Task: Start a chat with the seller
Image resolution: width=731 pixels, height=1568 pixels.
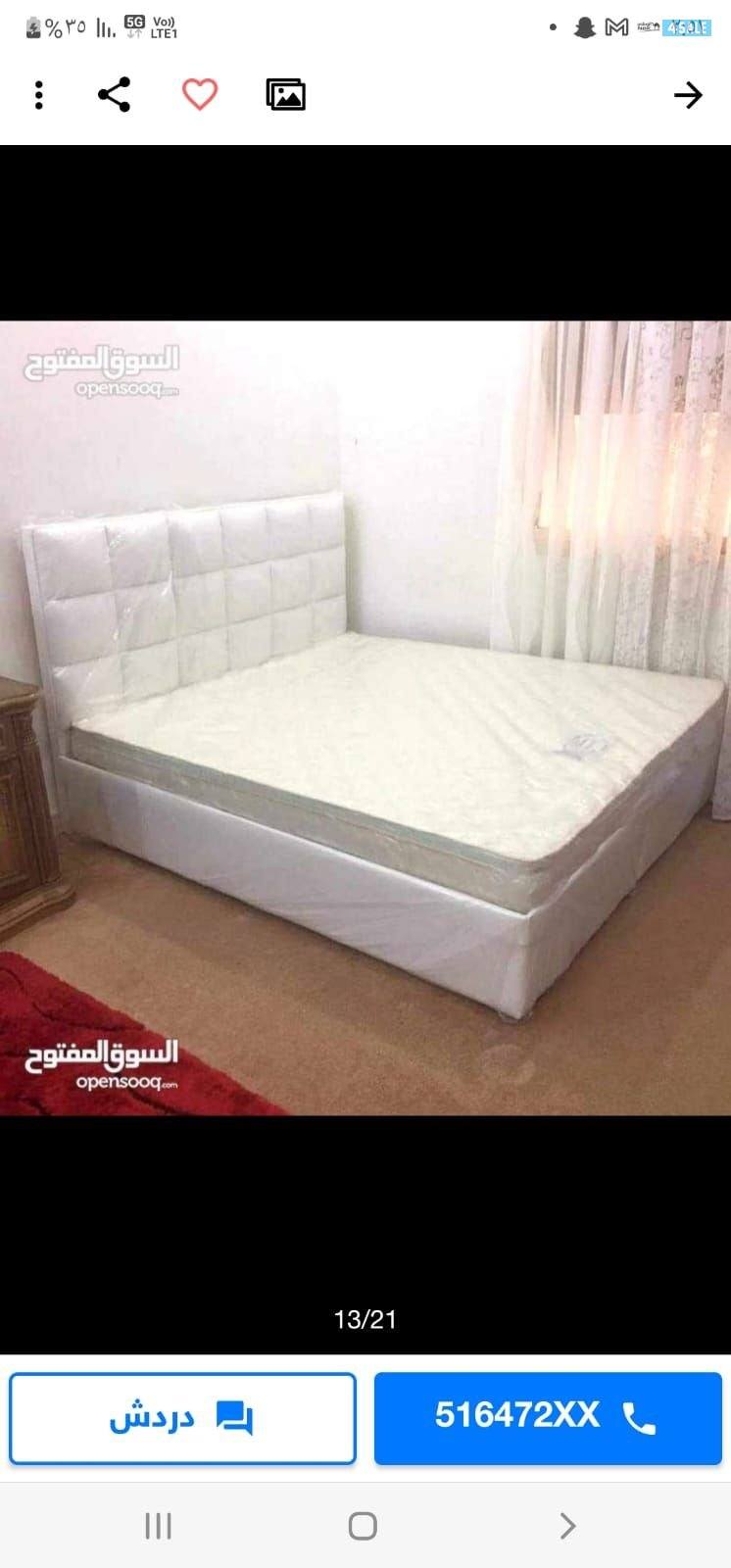Action: [x=182, y=1418]
